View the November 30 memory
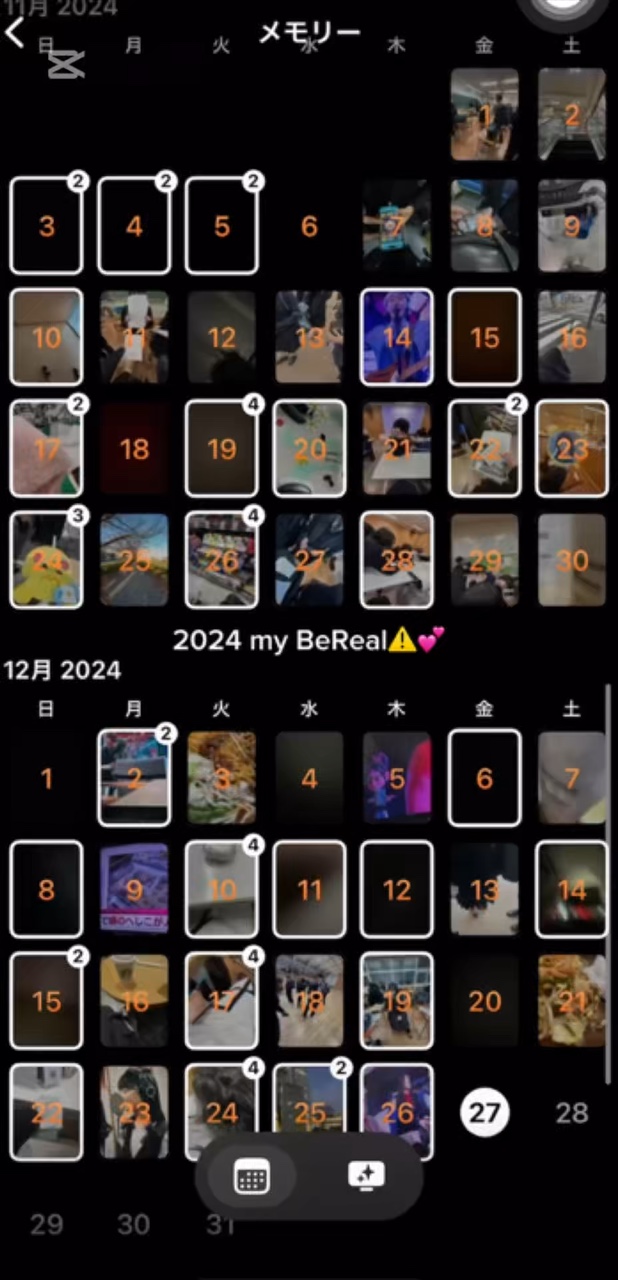Image resolution: width=618 pixels, height=1280 pixels. [x=572, y=560]
